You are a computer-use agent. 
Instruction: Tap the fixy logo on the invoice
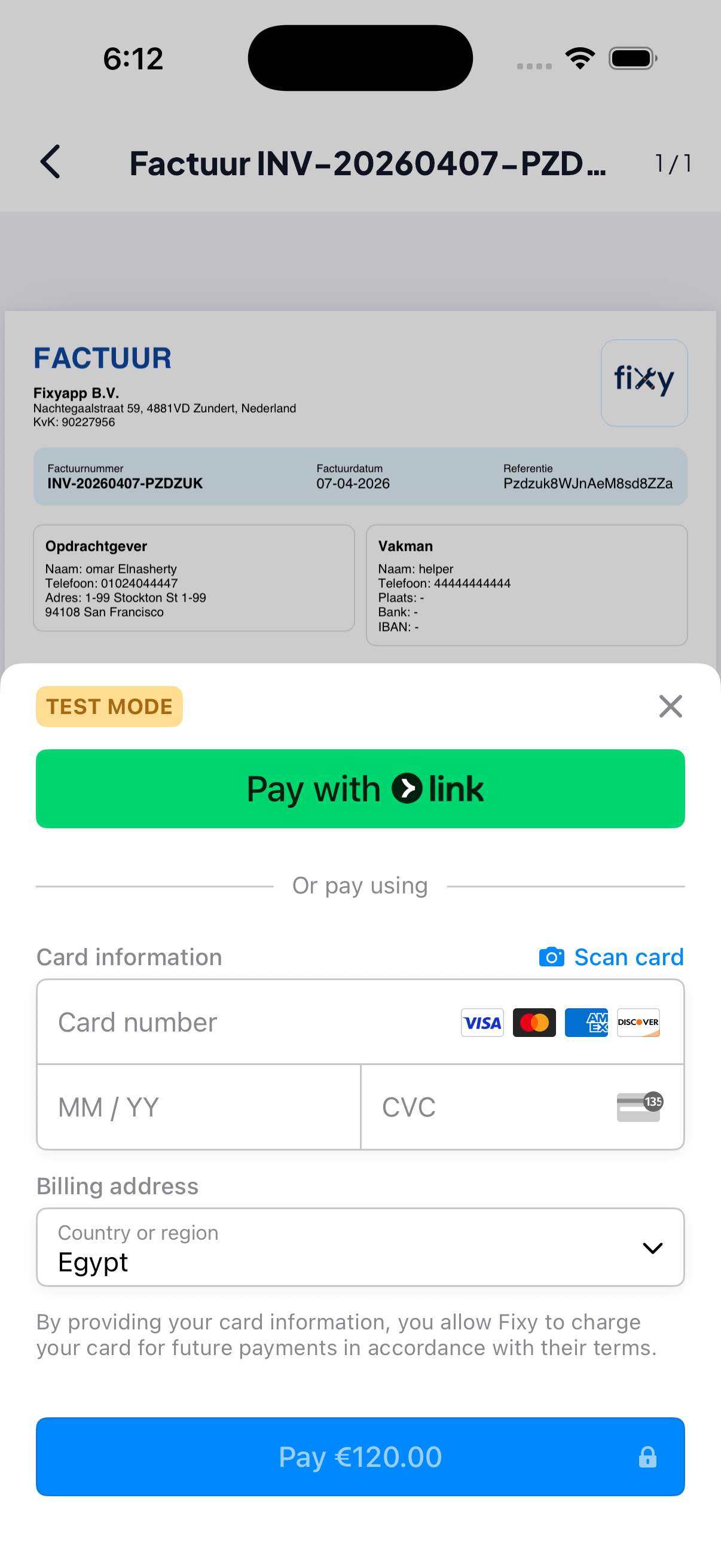[644, 382]
